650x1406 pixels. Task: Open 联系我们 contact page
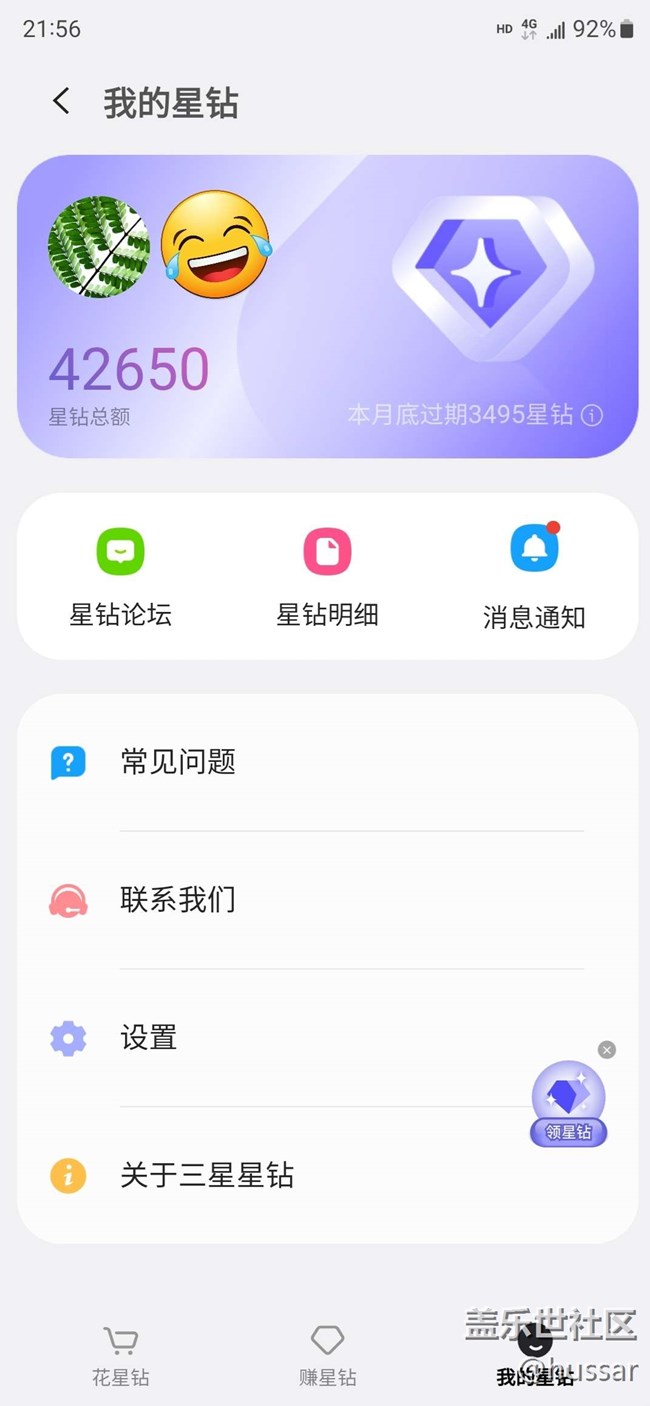[x=327, y=900]
